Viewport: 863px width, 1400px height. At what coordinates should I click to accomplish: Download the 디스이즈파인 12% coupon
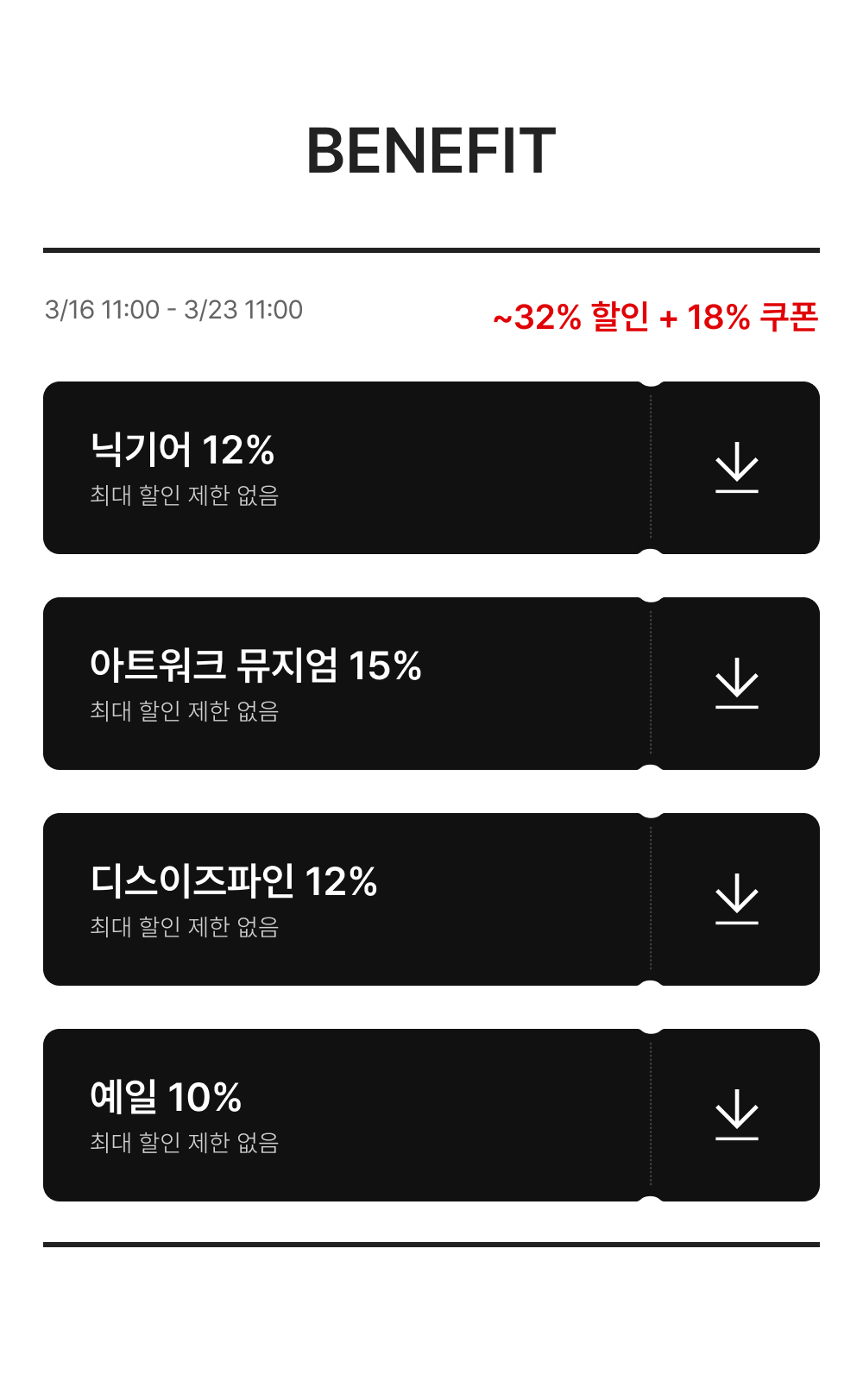pos(736,899)
